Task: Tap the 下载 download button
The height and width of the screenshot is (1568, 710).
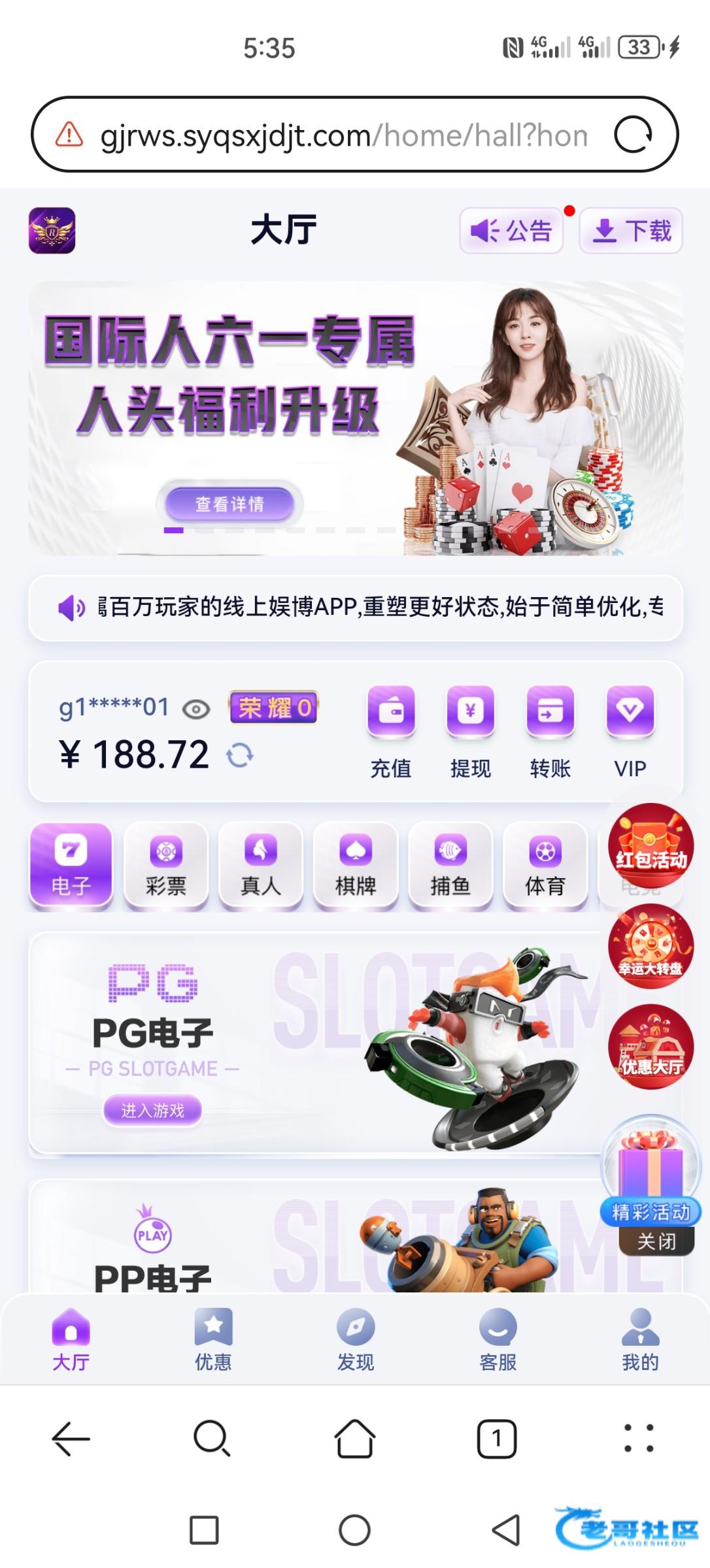Action: pos(630,231)
